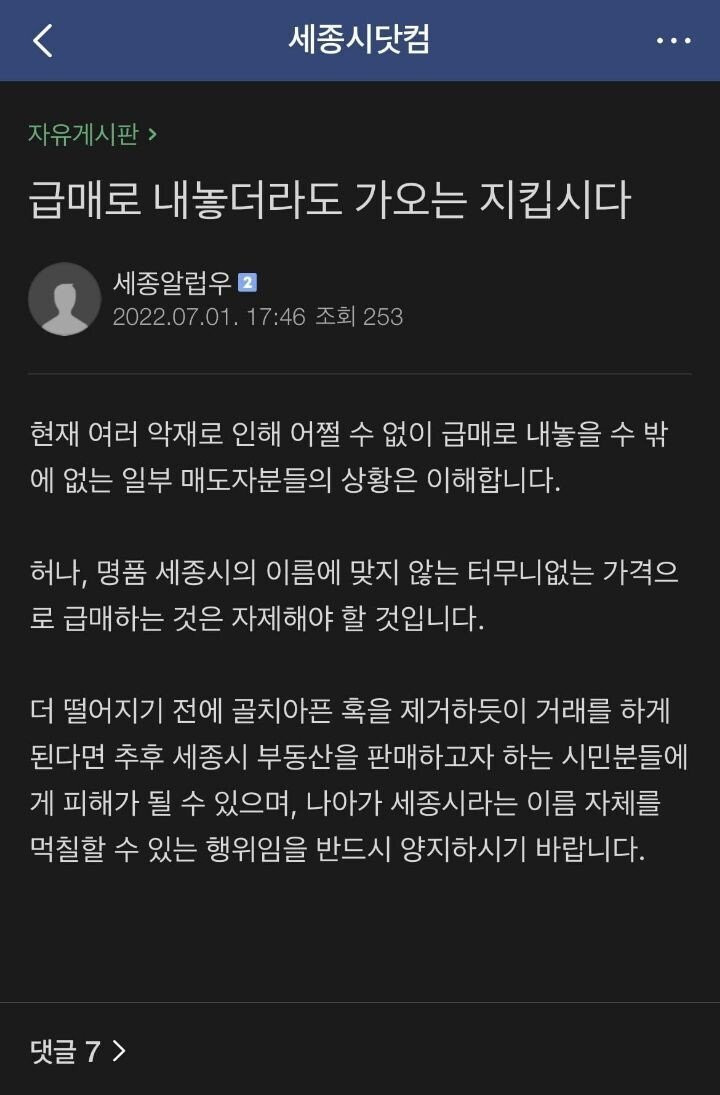Open the three-dot overflow menu
The height and width of the screenshot is (1095, 720).
coord(673,41)
